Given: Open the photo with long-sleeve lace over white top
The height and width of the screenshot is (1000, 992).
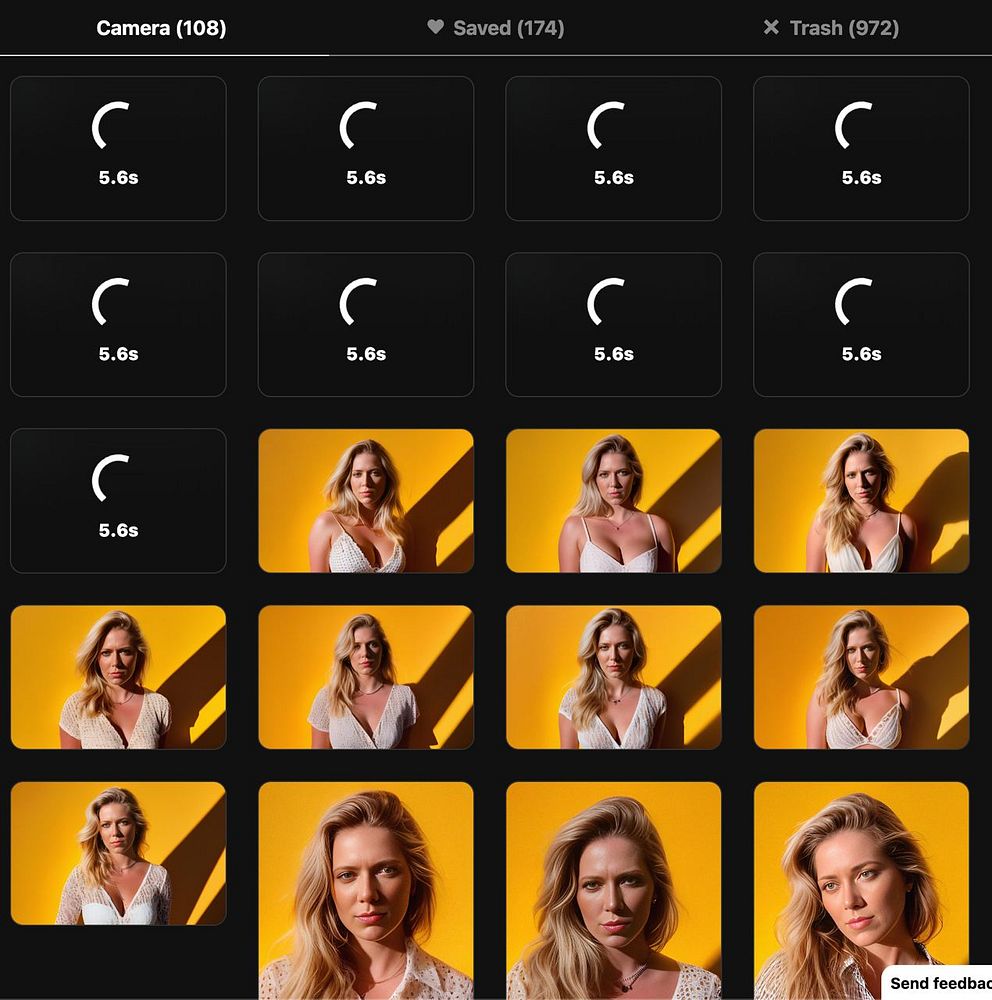Looking at the screenshot, I should click(x=118, y=853).
